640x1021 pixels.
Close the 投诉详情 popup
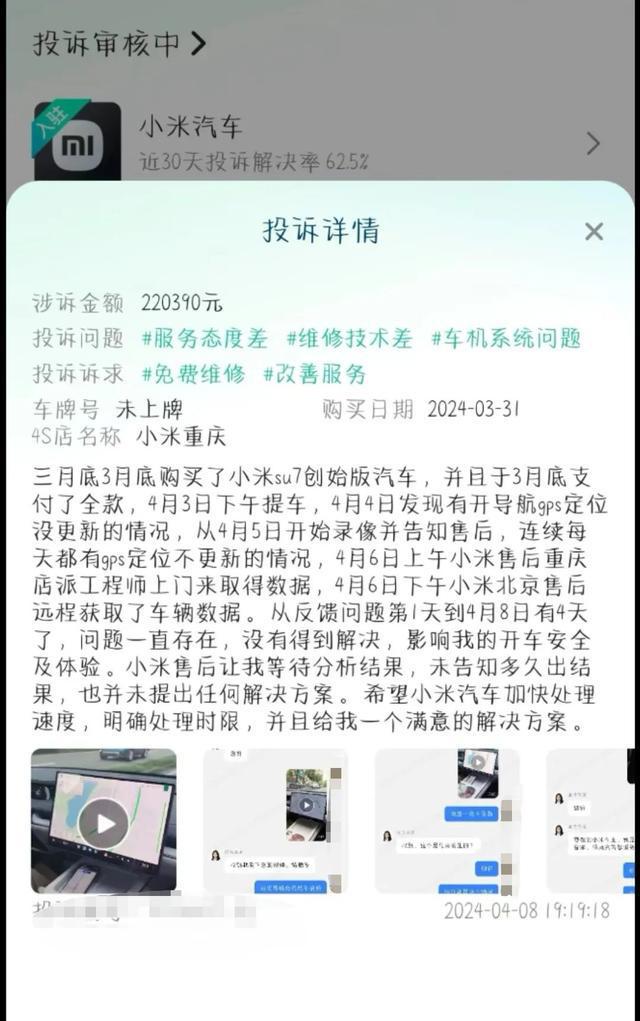pos(593,232)
